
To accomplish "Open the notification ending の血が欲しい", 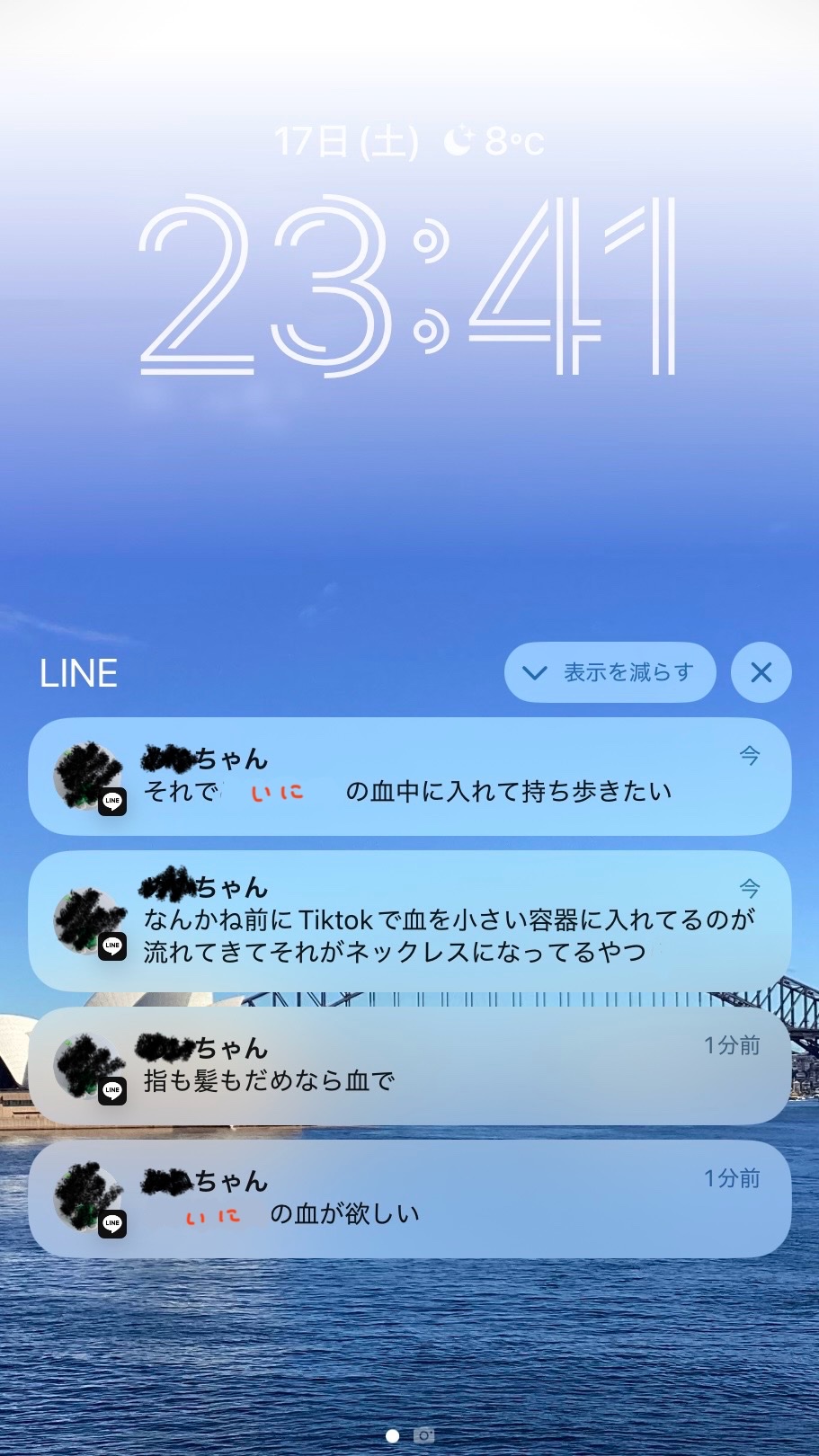I will point(409,1199).
